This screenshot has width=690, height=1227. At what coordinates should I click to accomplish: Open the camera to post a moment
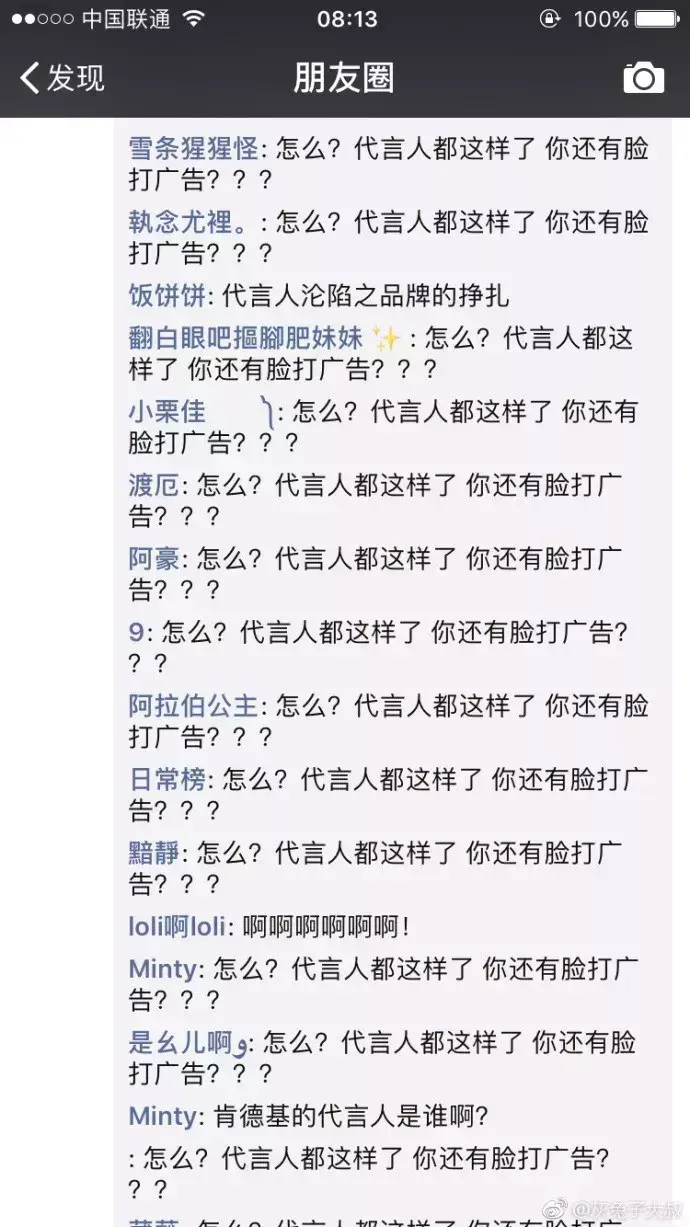643,77
